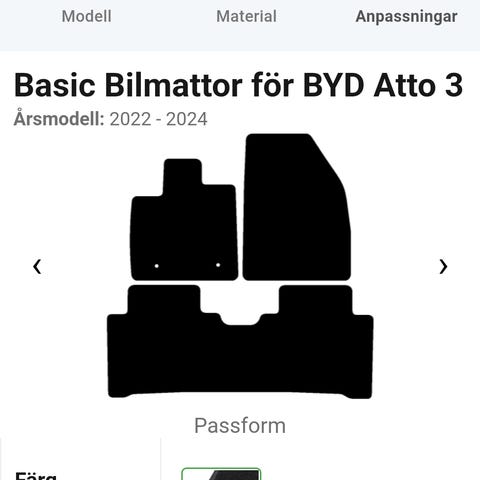
Task: Open the floor mat product image
Action: (240, 266)
